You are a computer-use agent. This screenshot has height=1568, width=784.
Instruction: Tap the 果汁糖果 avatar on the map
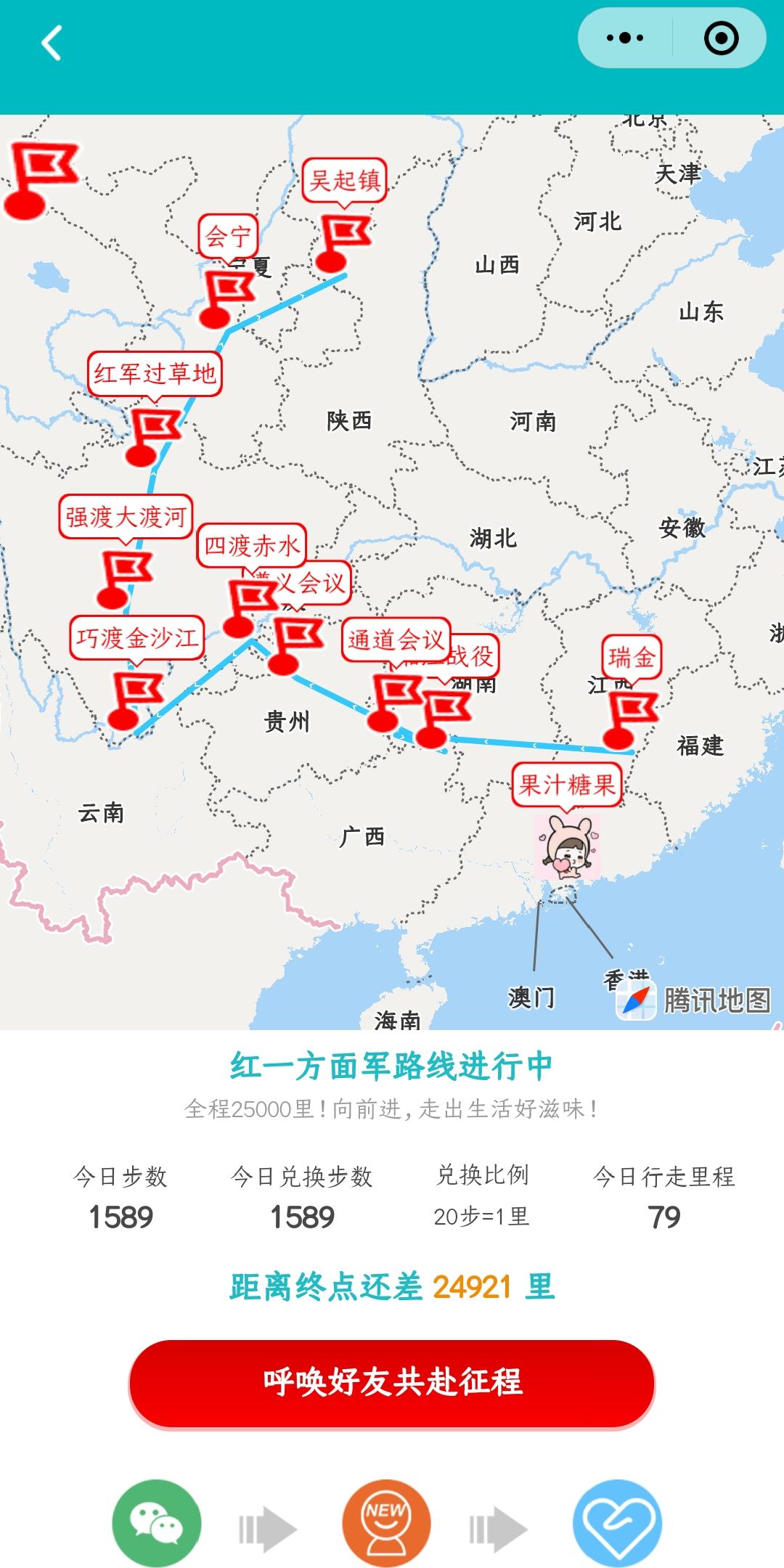[x=567, y=846]
